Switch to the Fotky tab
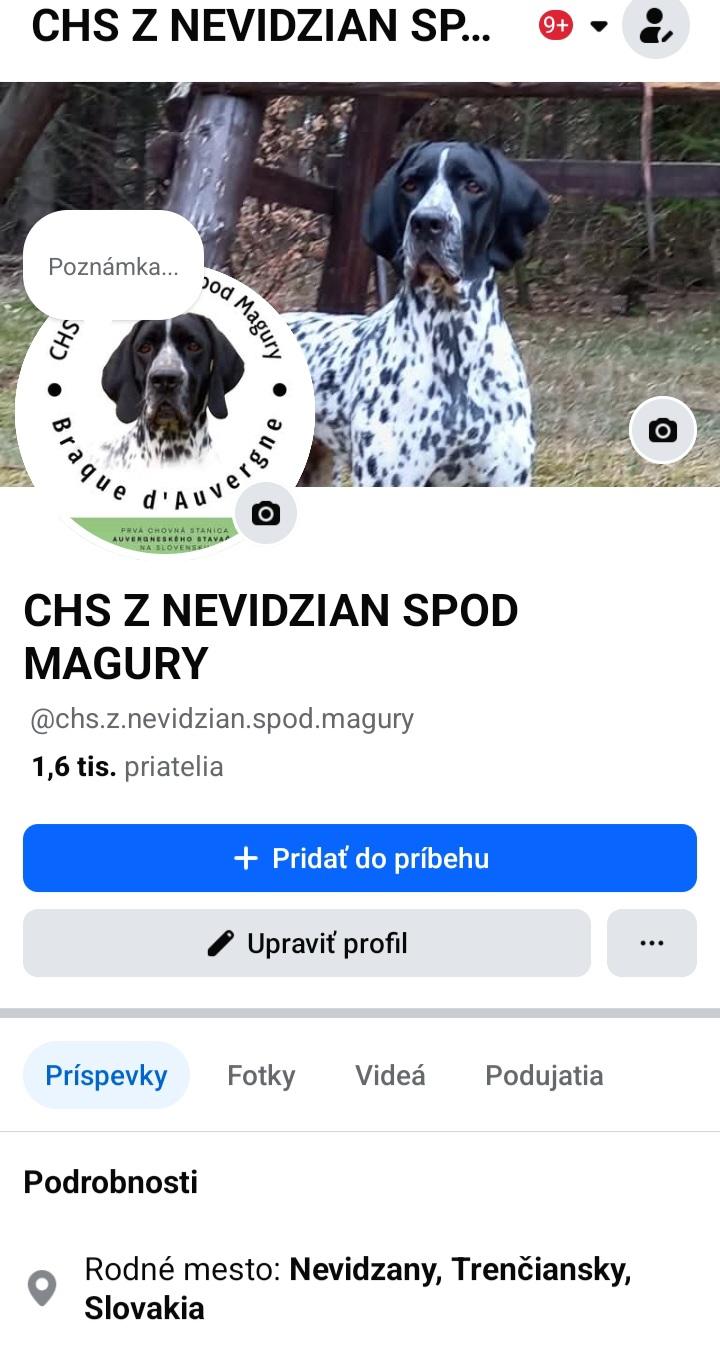Image resolution: width=720 pixels, height=1345 pixels. point(261,1075)
